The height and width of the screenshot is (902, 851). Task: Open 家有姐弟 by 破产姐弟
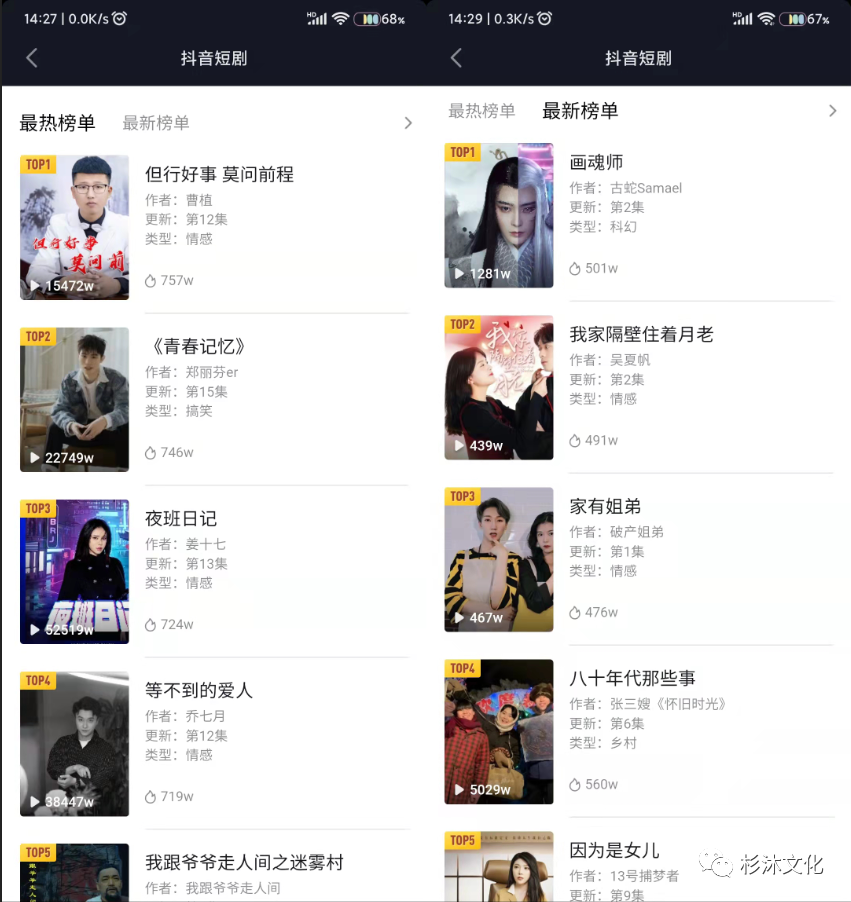pyautogui.click(x=605, y=506)
